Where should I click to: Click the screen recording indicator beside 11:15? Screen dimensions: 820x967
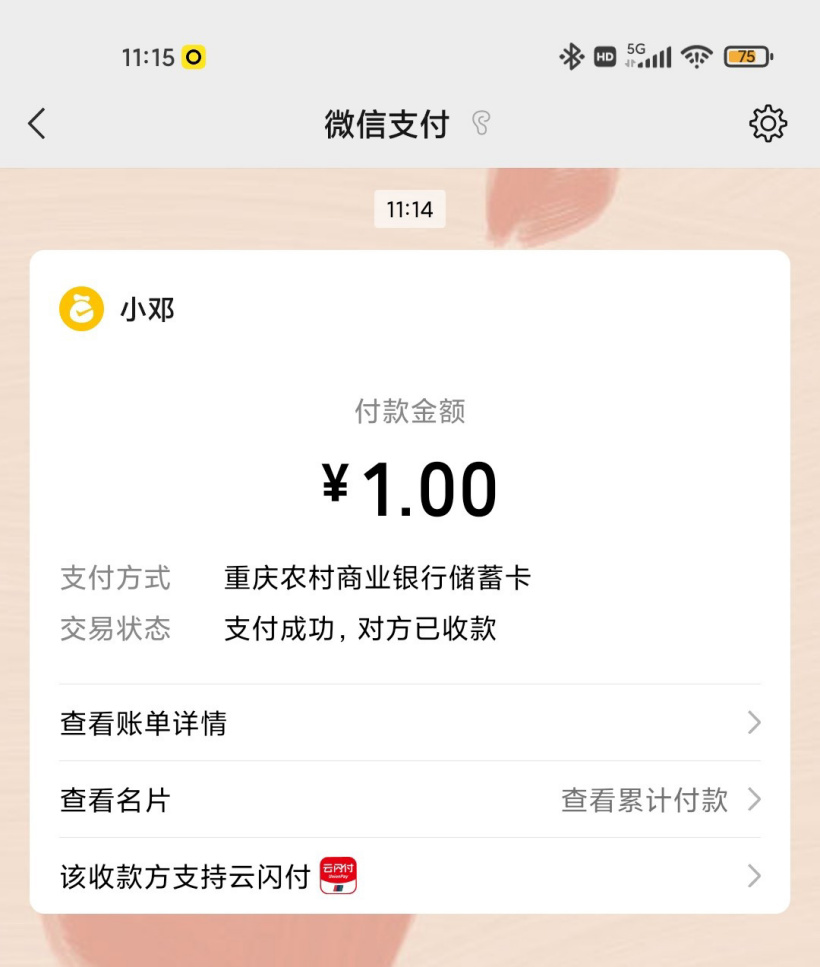click(x=193, y=58)
